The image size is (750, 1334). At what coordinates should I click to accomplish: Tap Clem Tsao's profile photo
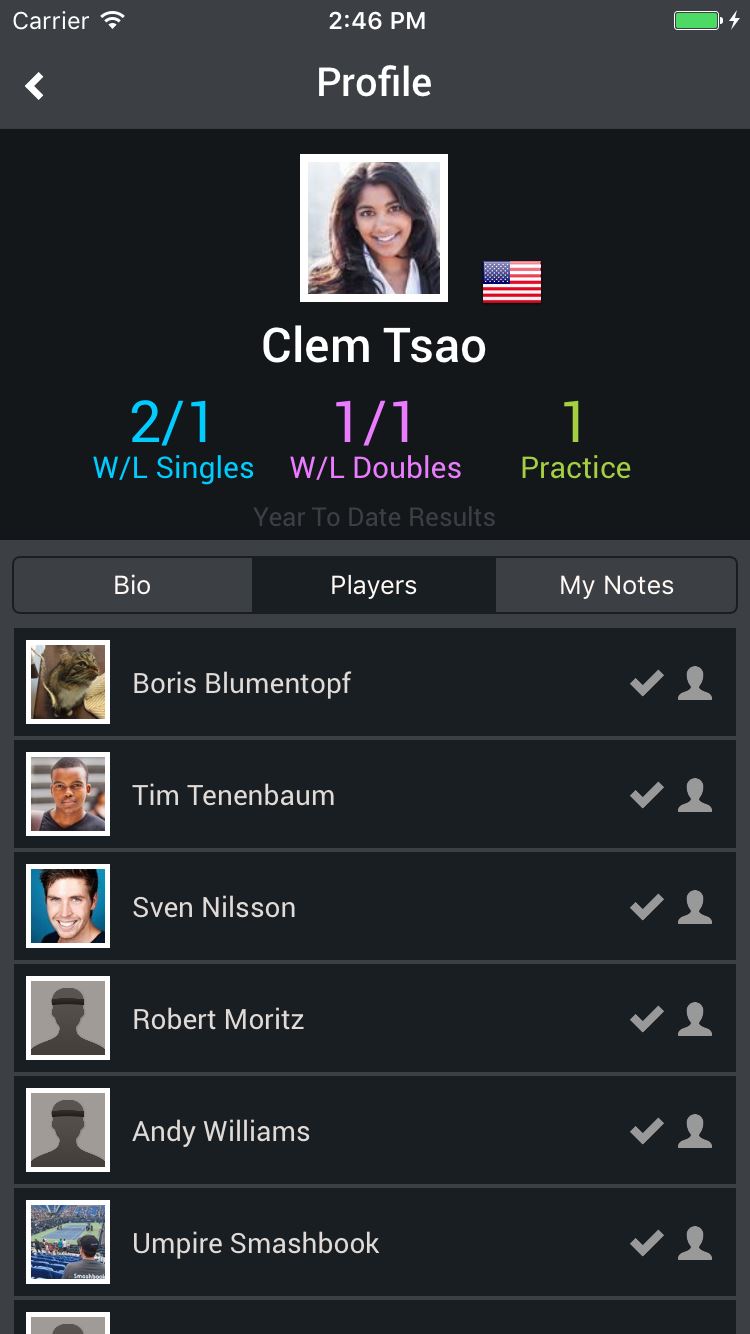click(374, 228)
